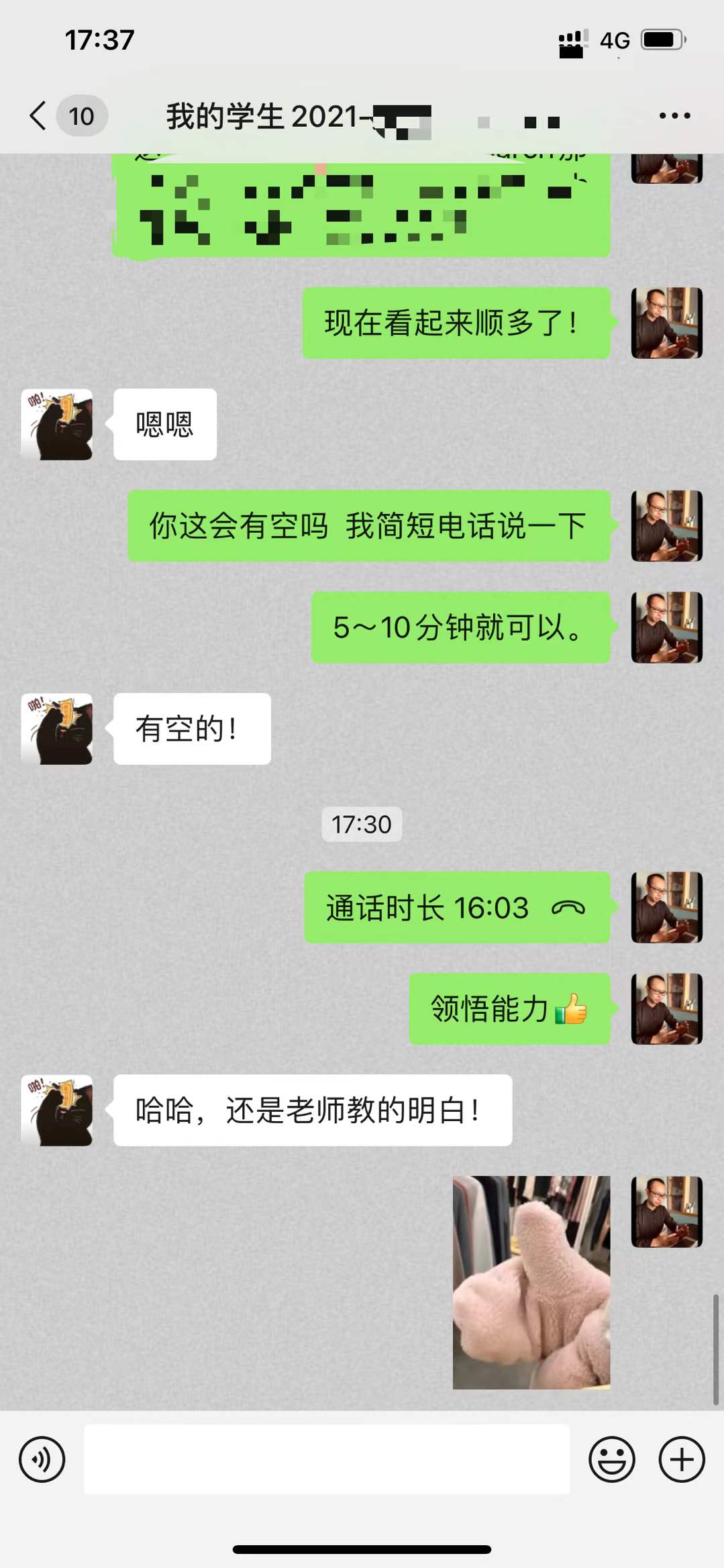The image size is (724, 1568).
Task: View the sender avatar beside 嗯嗯
Action: [x=57, y=425]
